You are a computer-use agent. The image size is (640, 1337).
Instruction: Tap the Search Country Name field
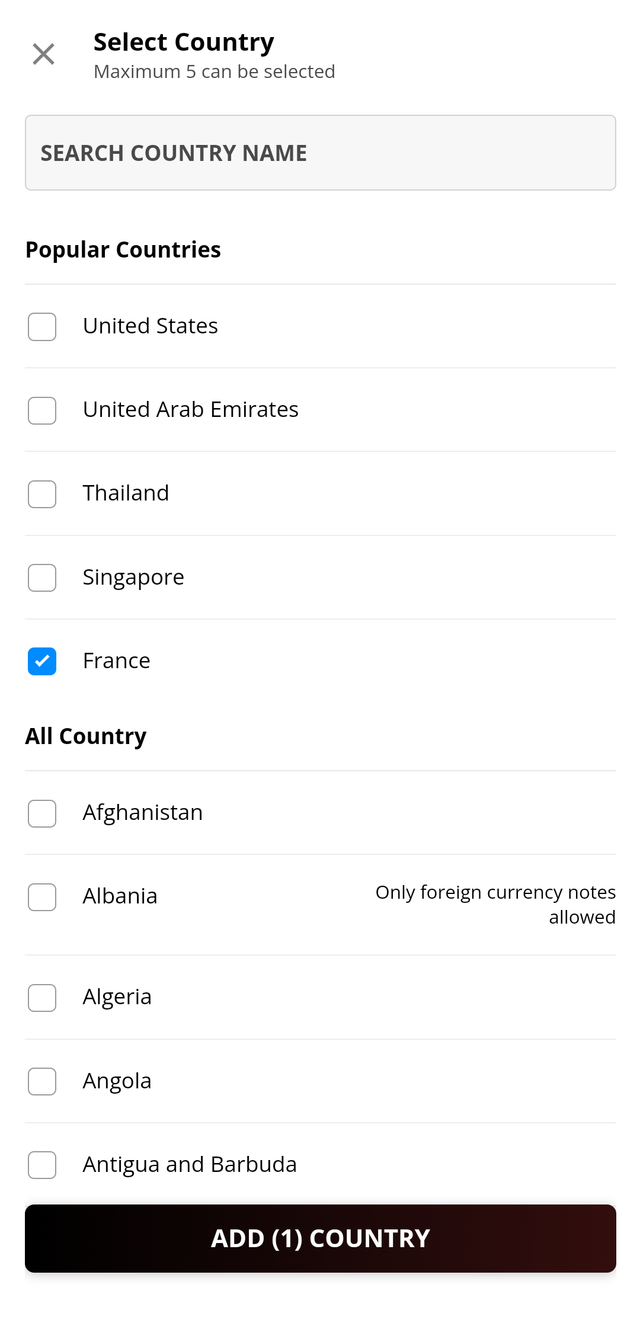coord(320,153)
